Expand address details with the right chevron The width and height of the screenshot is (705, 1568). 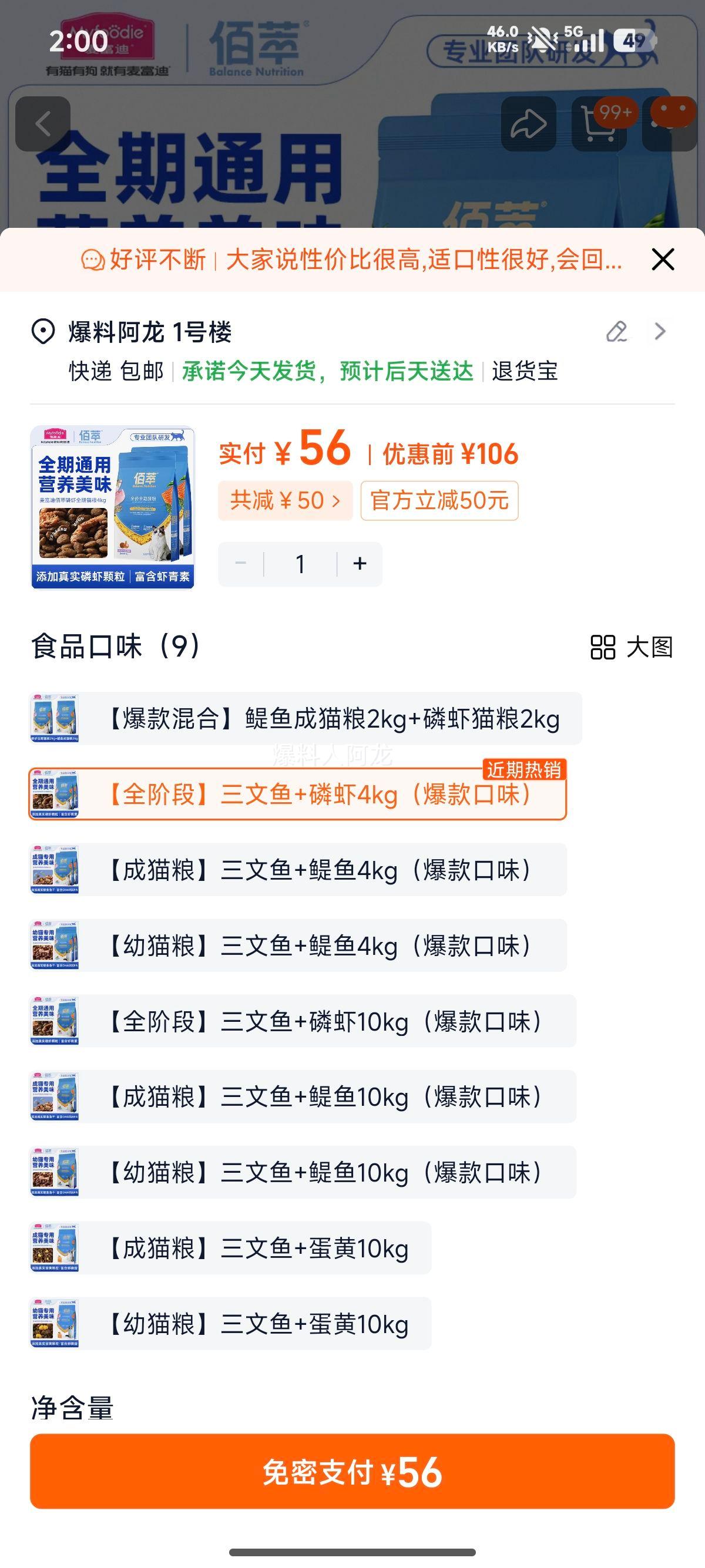click(660, 332)
